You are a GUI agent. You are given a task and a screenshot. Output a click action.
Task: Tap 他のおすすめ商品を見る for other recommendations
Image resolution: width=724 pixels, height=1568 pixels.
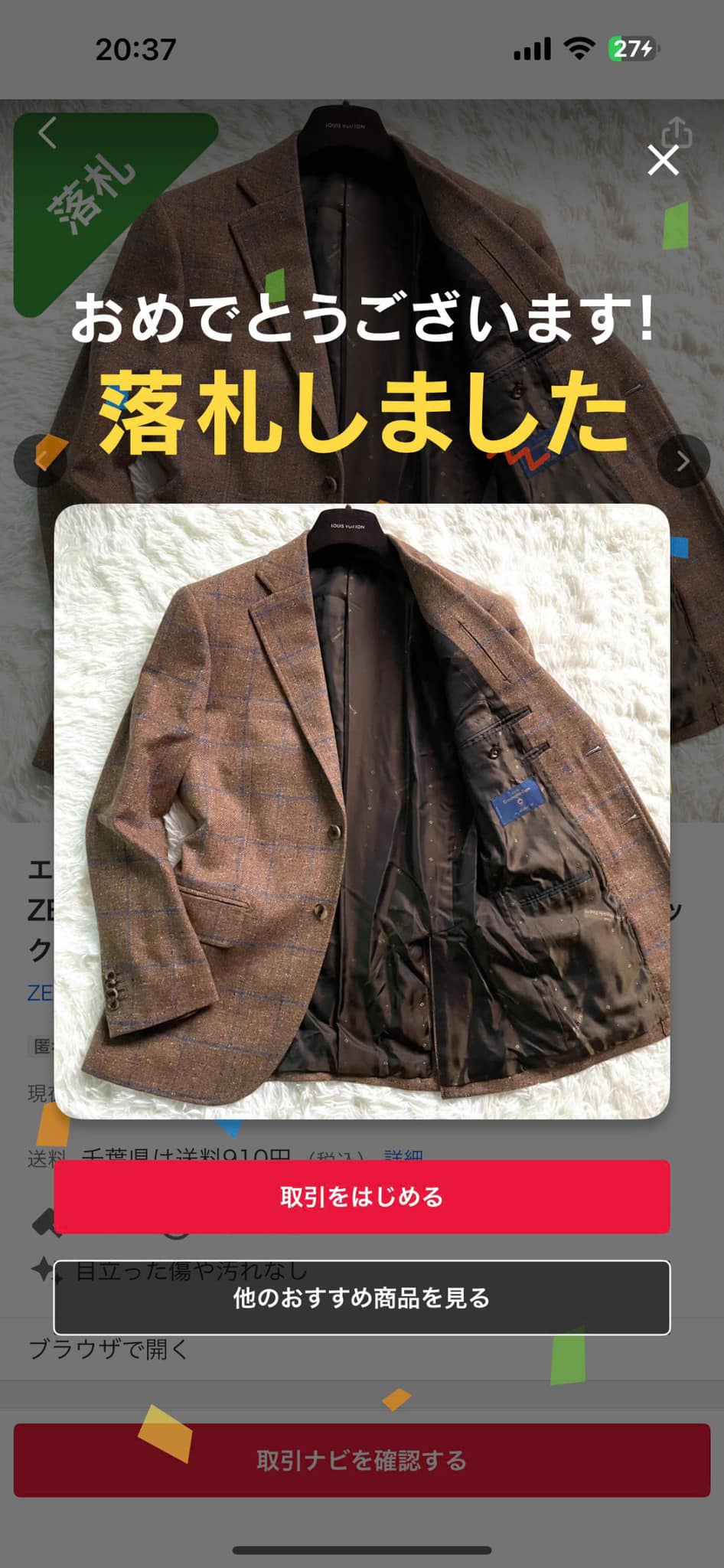pyautogui.click(x=362, y=1298)
